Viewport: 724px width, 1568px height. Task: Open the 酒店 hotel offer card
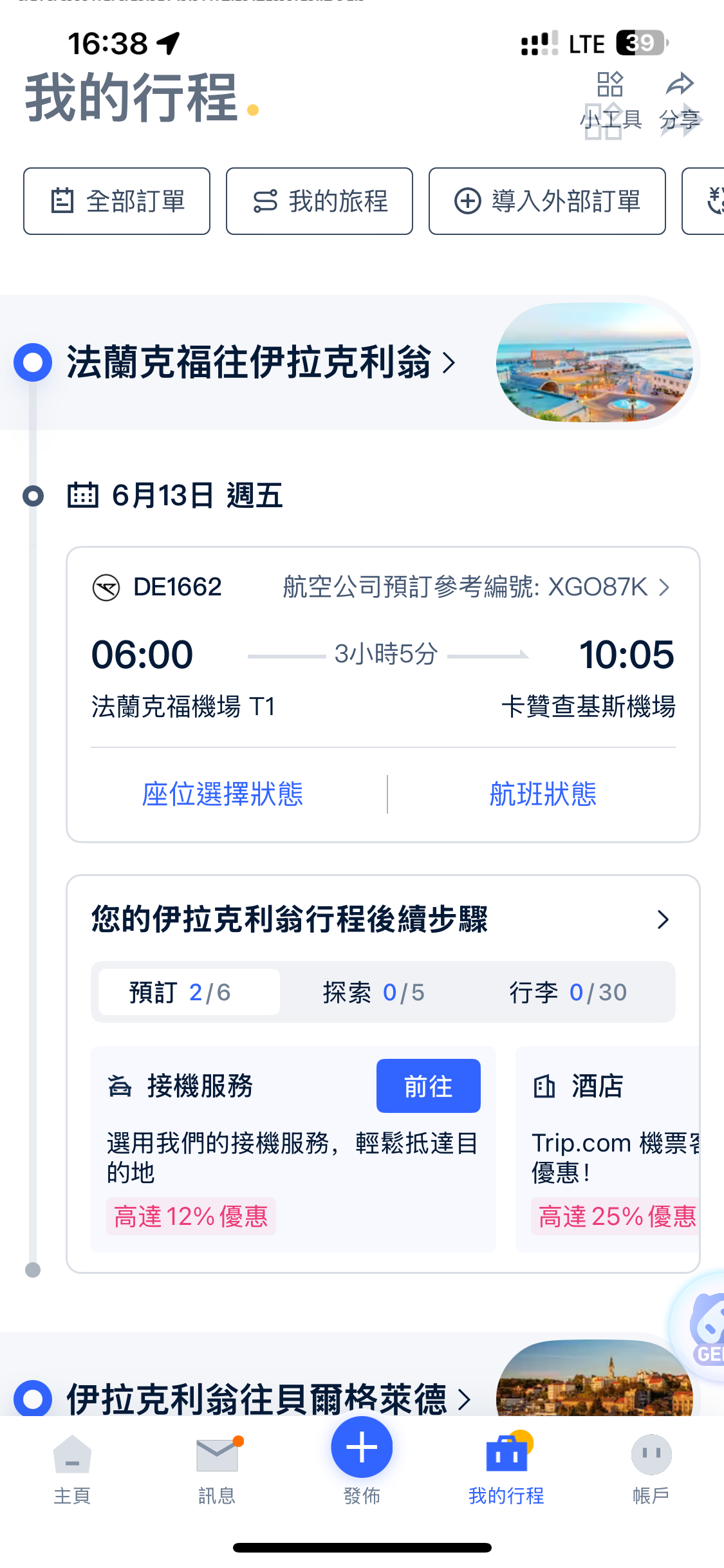pos(608,1149)
